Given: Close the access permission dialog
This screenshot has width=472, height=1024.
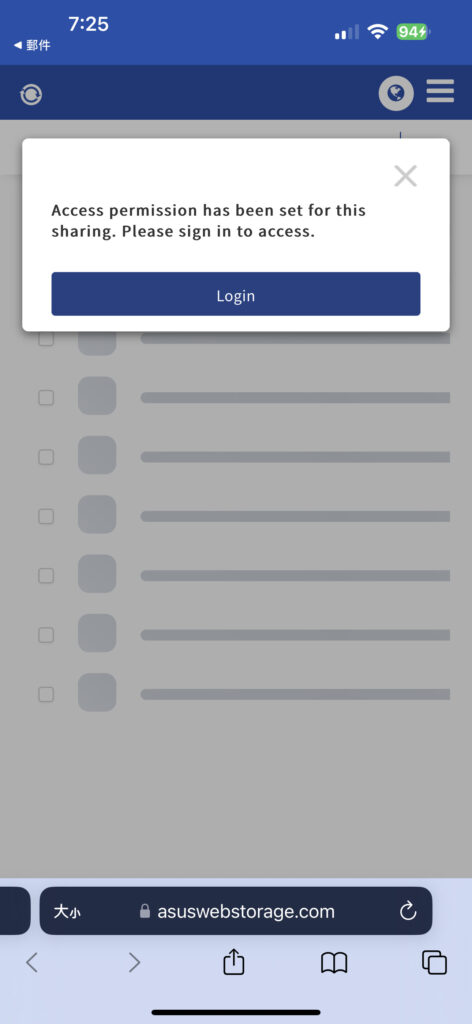Looking at the screenshot, I should click(405, 176).
